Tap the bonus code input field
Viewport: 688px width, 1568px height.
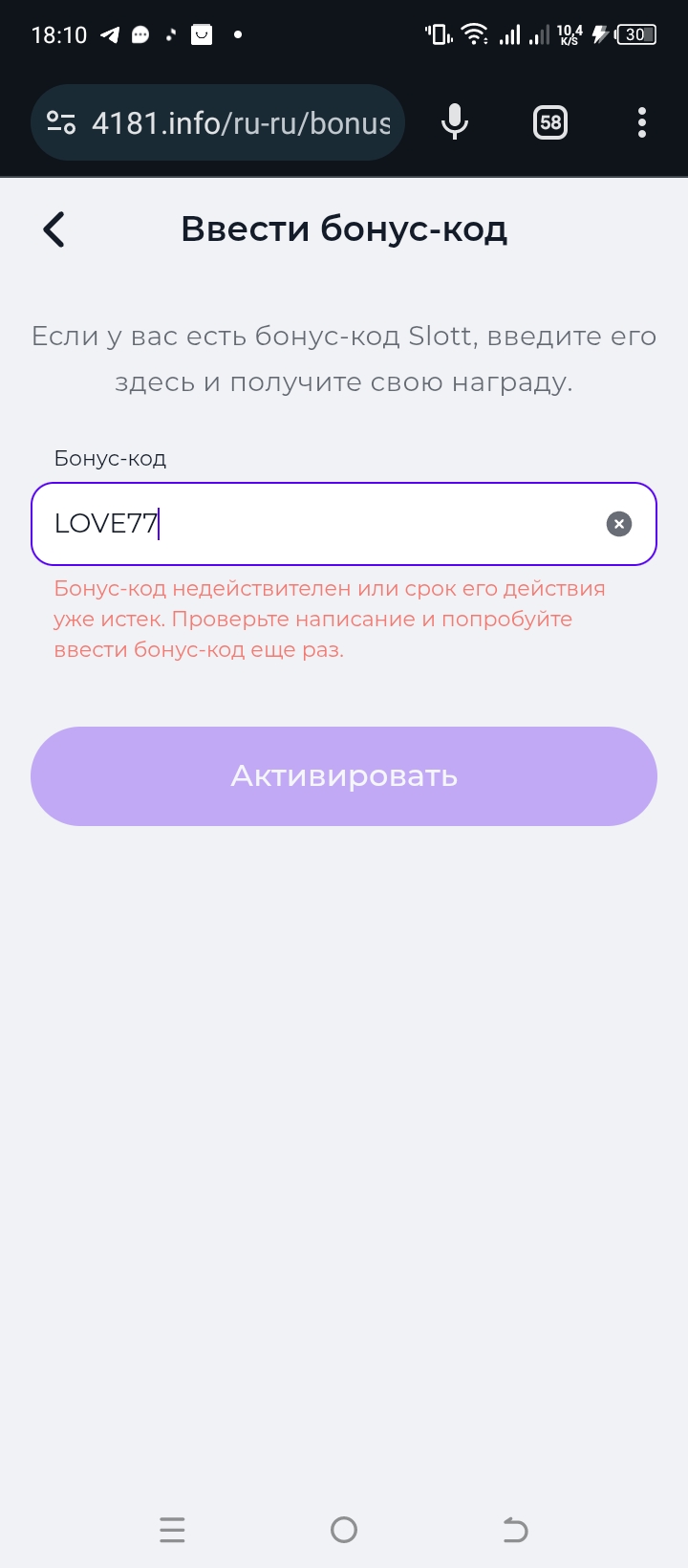click(325, 524)
